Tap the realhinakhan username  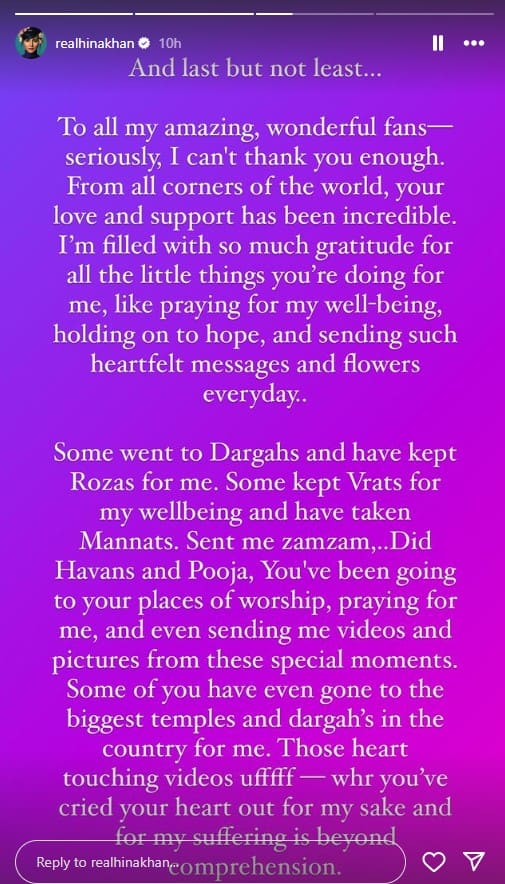click(x=94, y=43)
